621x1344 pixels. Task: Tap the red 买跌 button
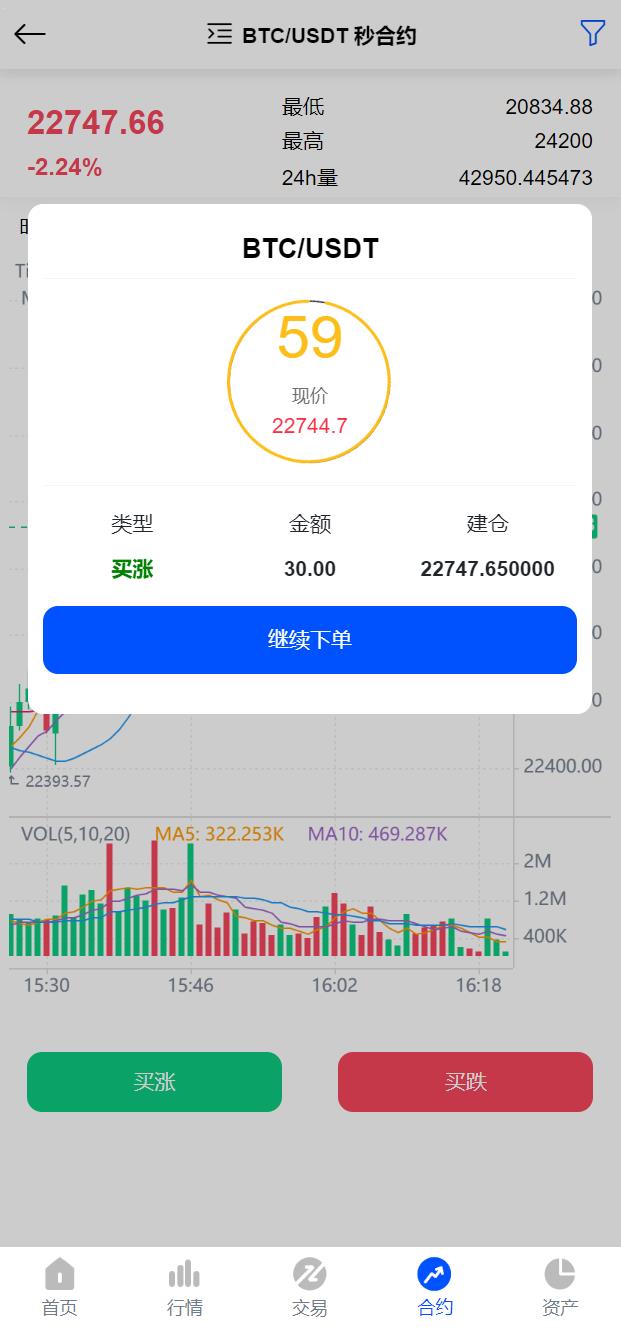465,1082
